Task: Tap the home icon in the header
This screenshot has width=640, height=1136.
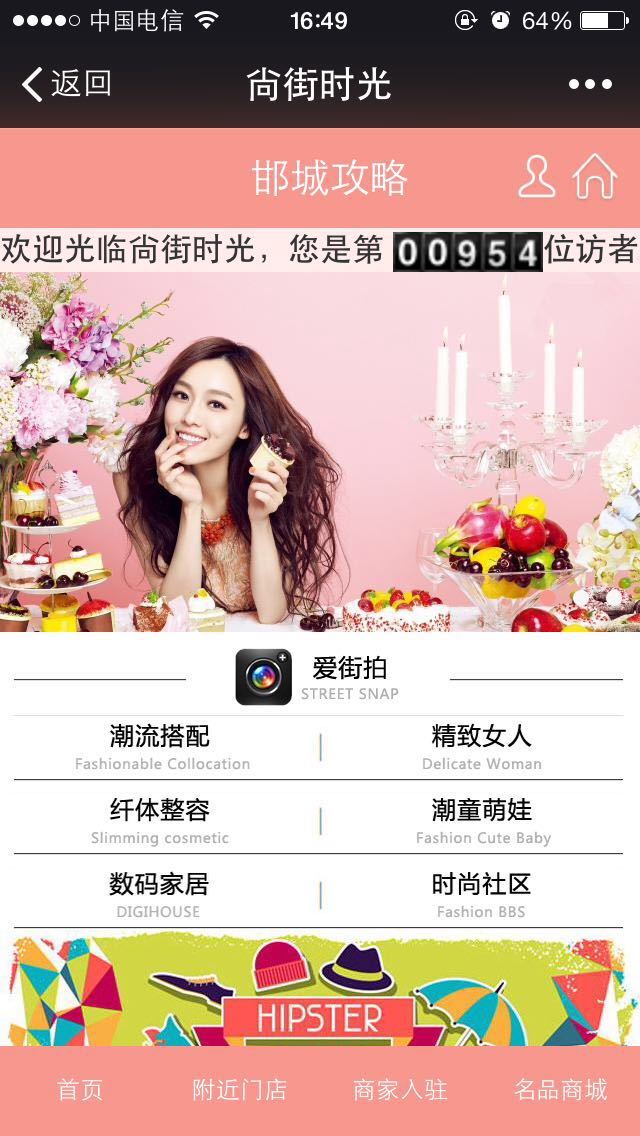Action: [594, 177]
